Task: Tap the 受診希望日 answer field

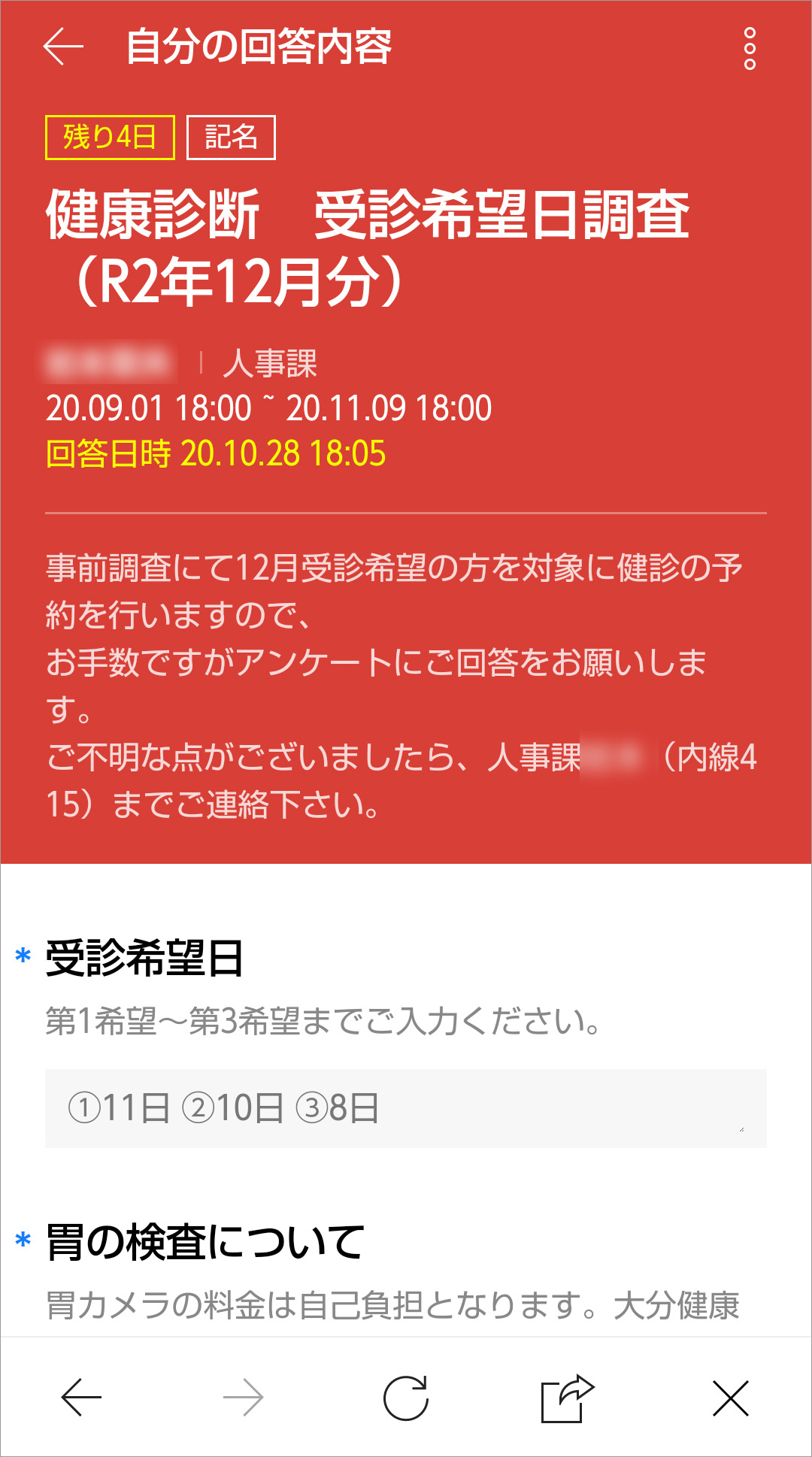Action: click(406, 1108)
